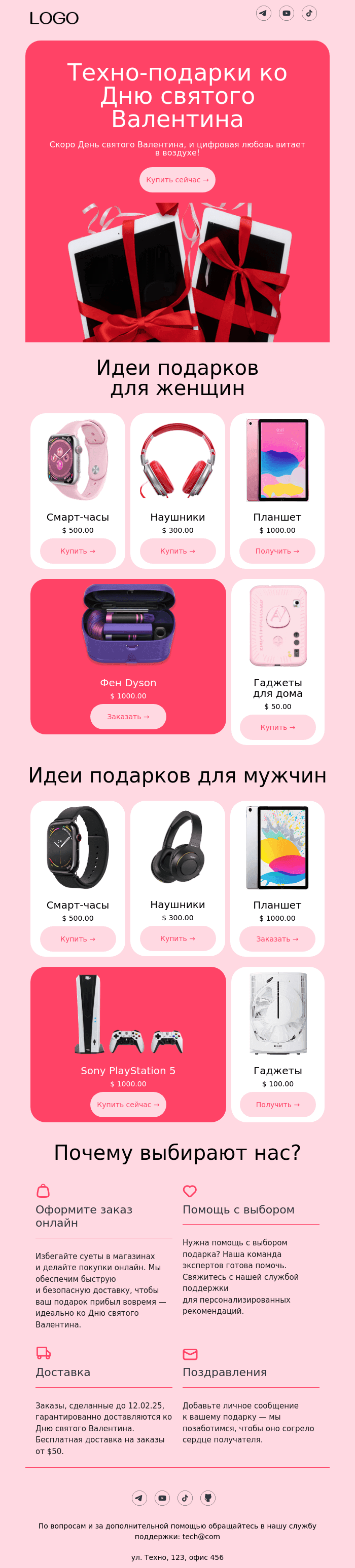
Task: Open the TikTok icon in the header
Action: [309, 13]
